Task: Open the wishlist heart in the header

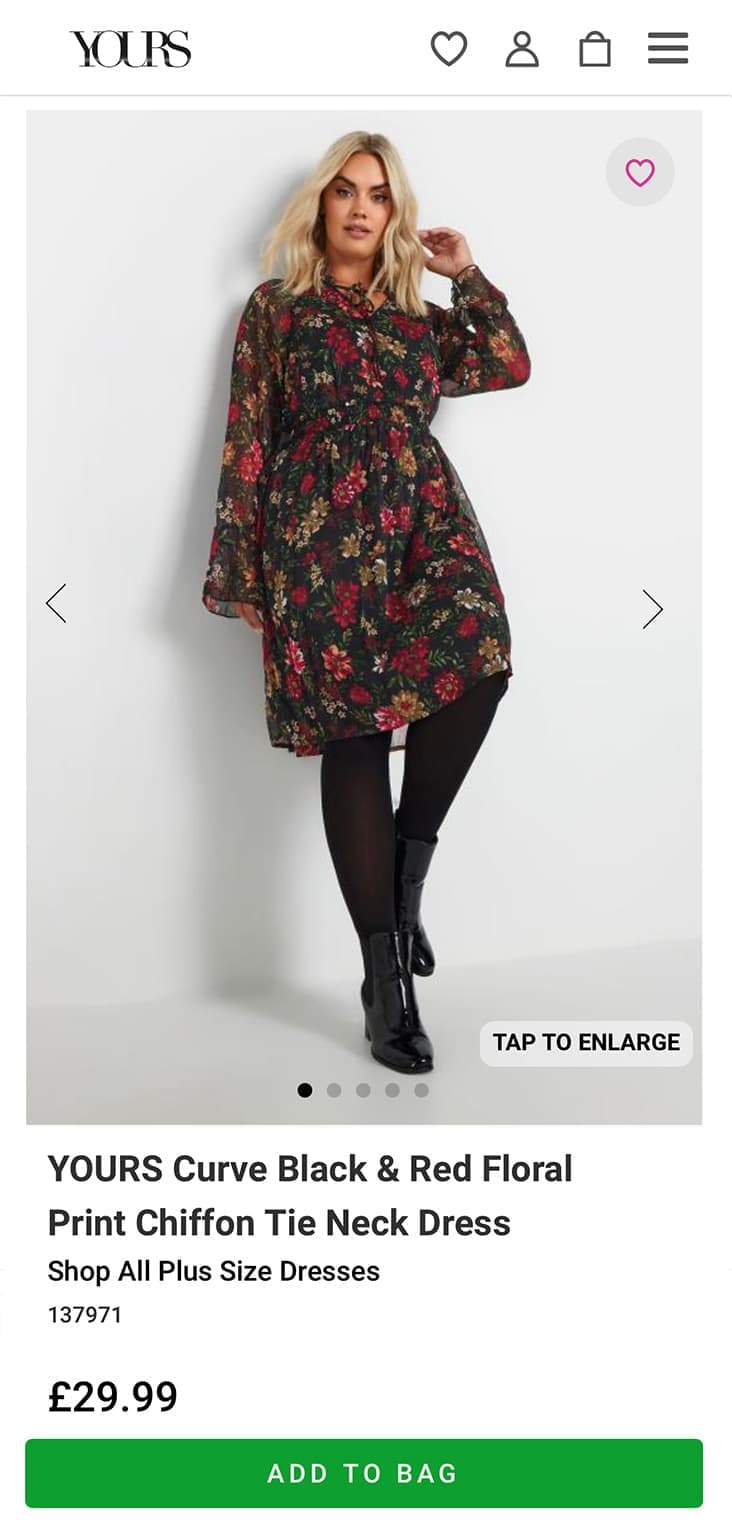Action: [449, 49]
